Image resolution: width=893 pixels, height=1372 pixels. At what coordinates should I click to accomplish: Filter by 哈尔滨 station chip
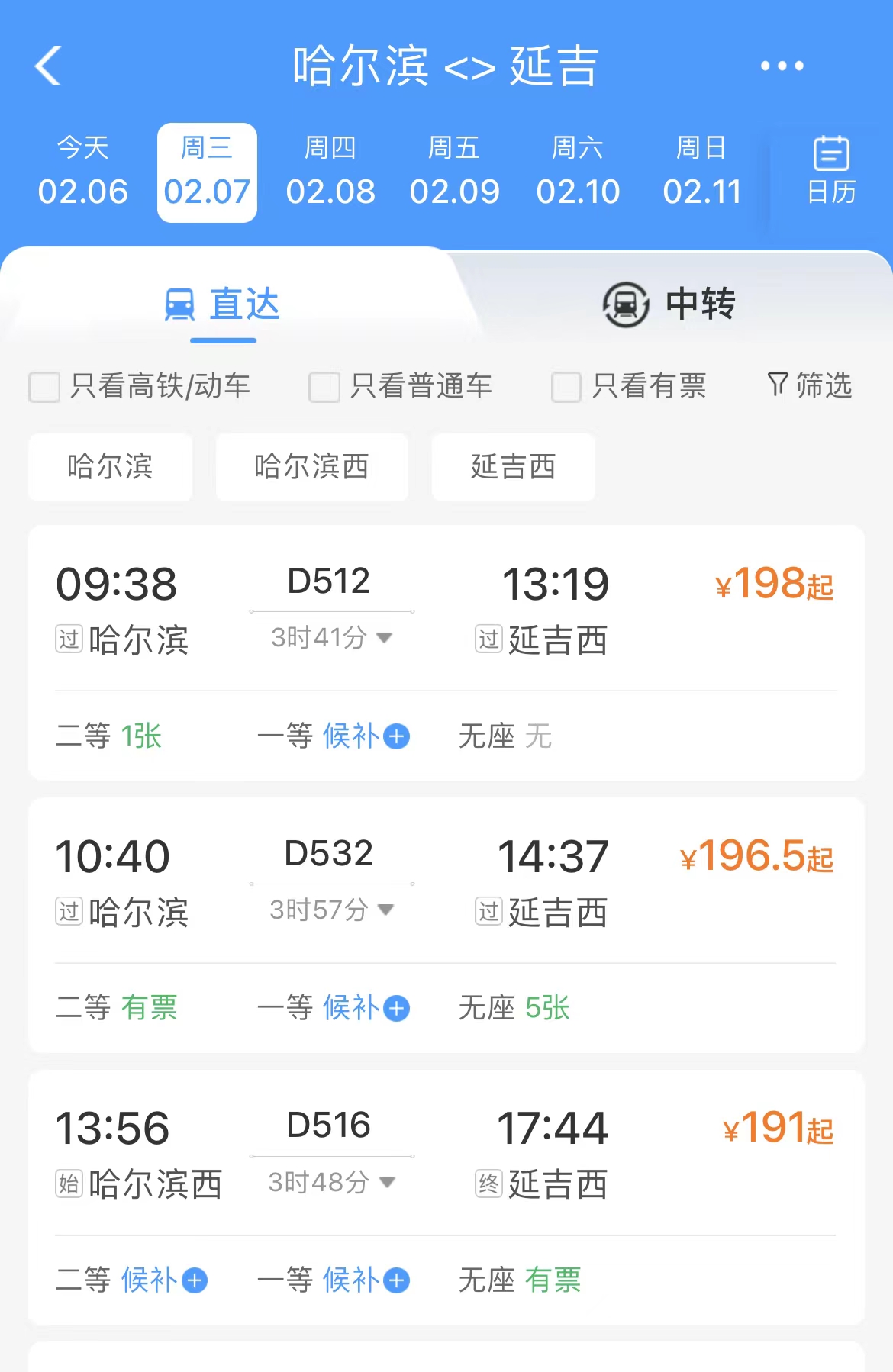(x=110, y=467)
